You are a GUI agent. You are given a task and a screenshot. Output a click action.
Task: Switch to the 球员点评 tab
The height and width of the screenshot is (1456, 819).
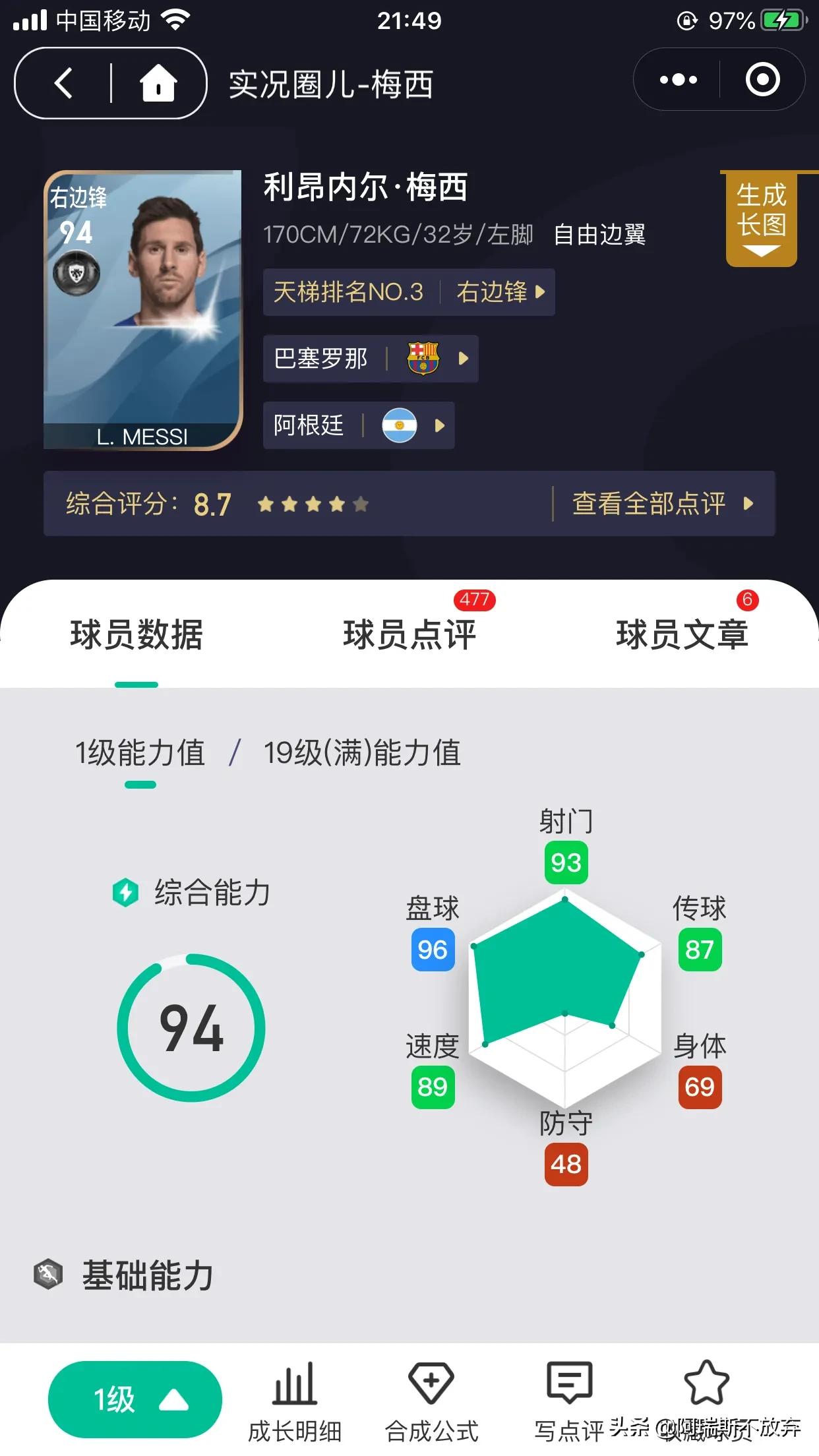coord(409,635)
